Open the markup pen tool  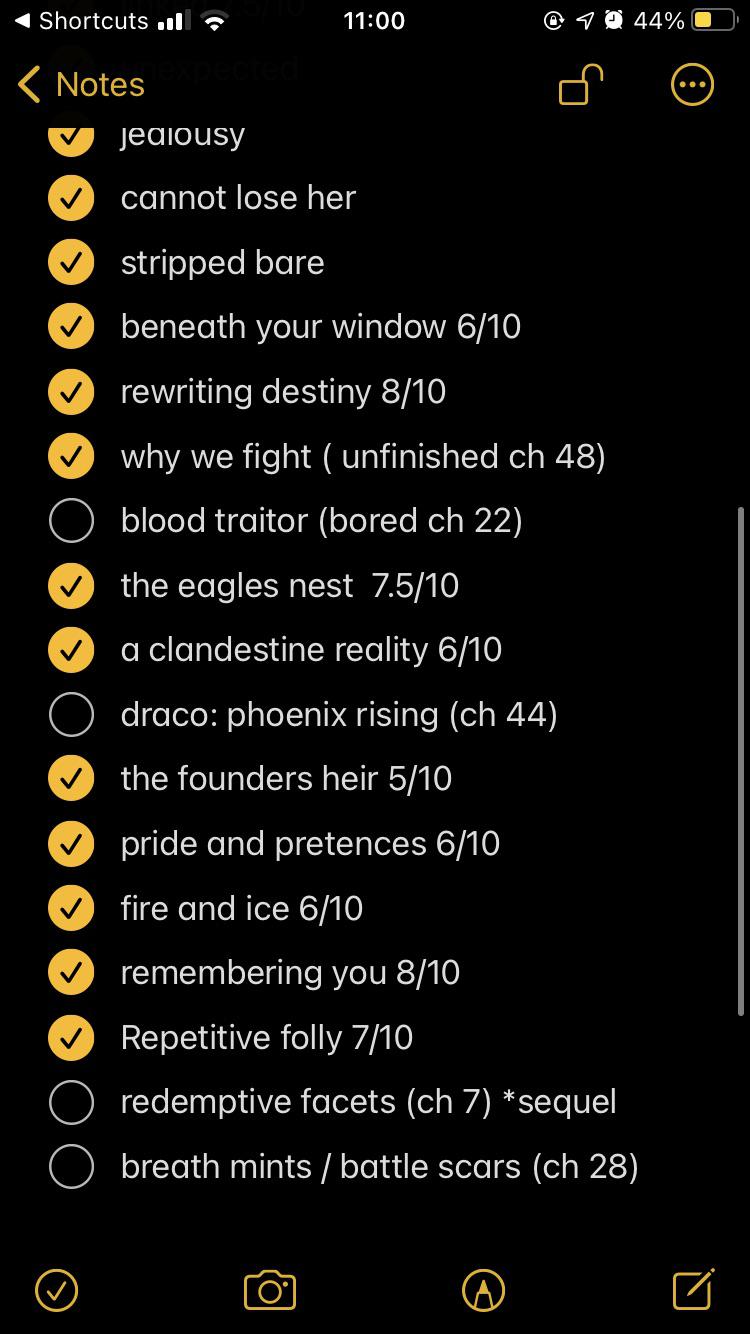(x=483, y=1290)
